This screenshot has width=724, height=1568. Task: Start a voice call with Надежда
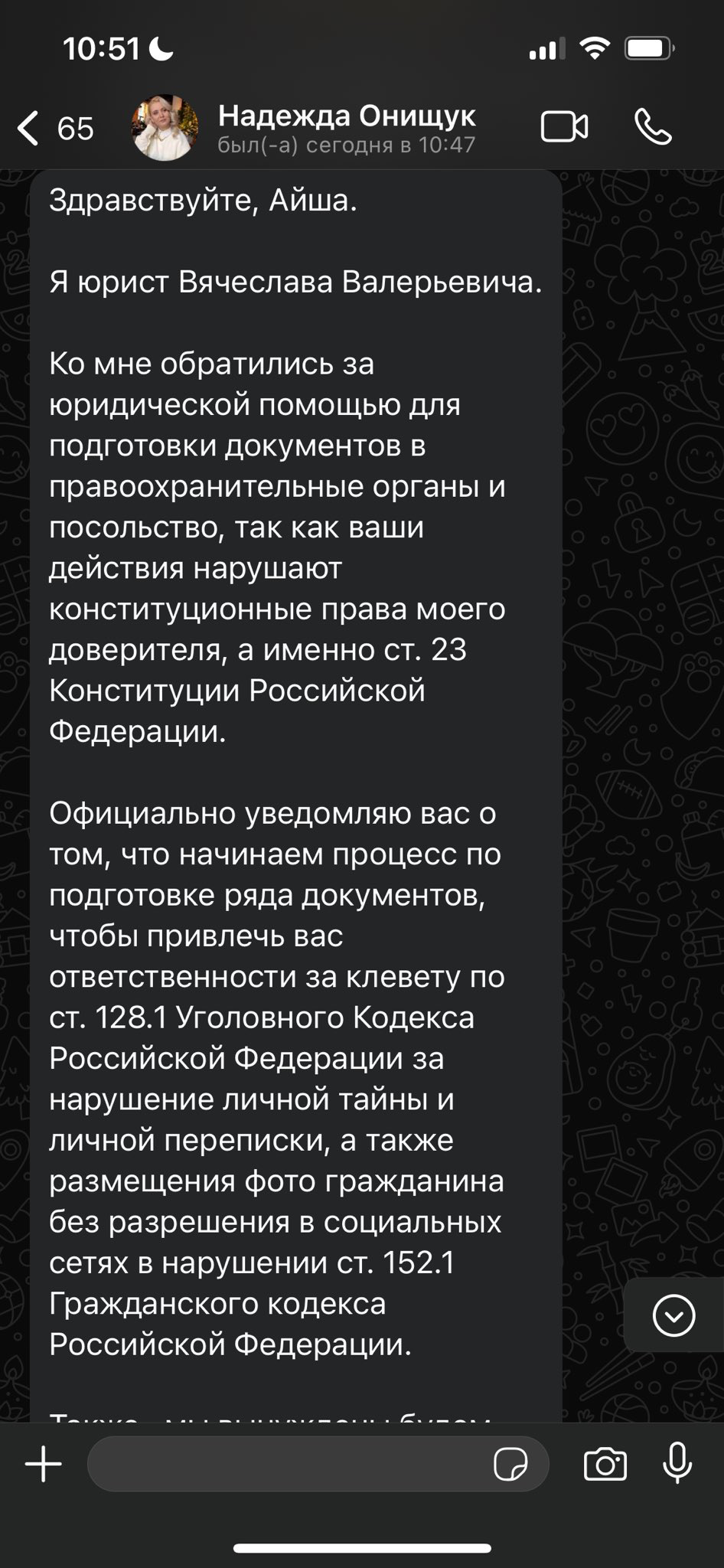(x=653, y=127)
